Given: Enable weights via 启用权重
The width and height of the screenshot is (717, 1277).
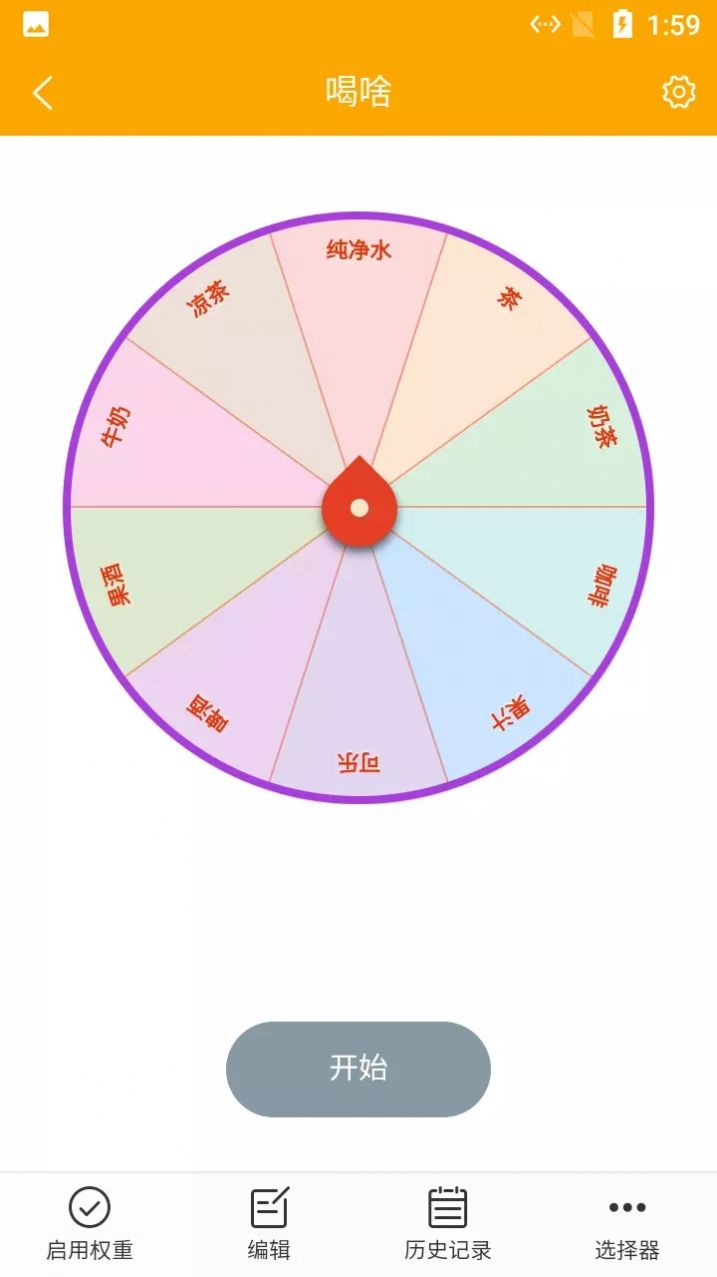Looking at the screenshot, I should 89,1222.
